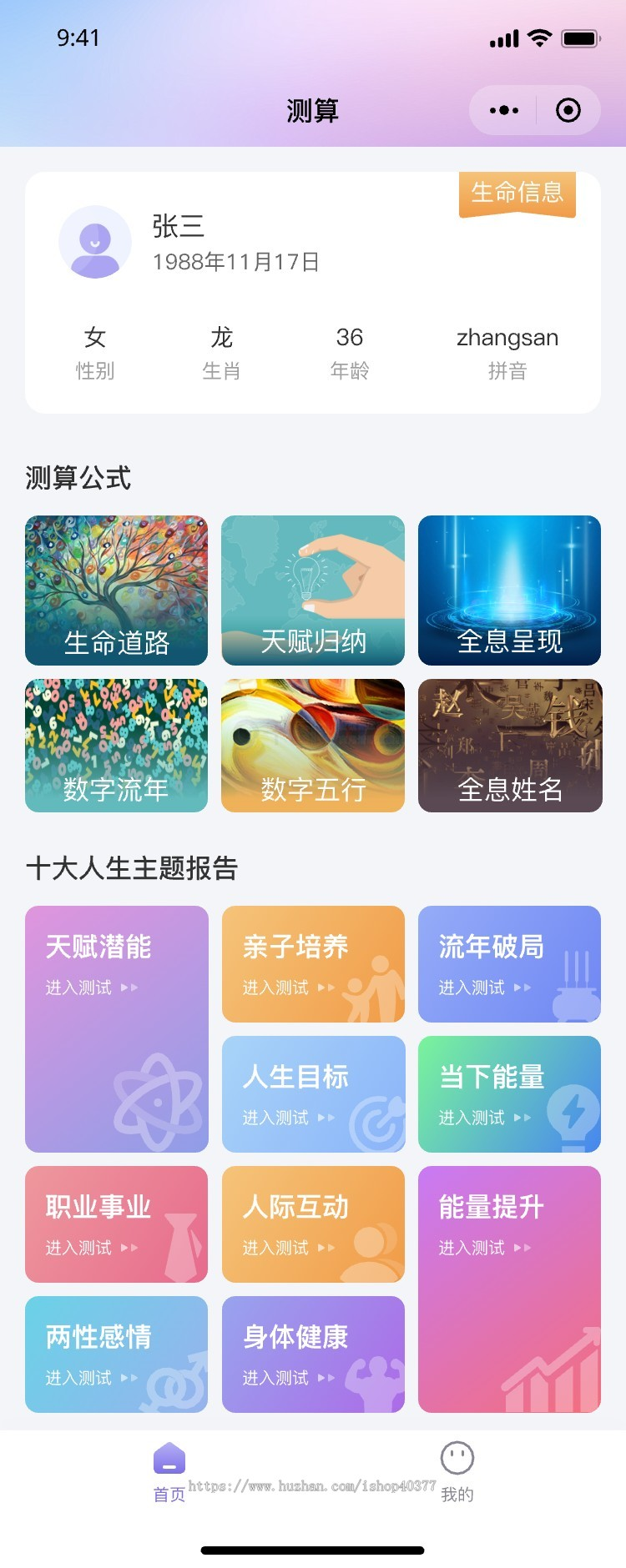Open the 人生目标 report card
Viewport: 626px width, 1568px height.
click(x=312, y=1093)
